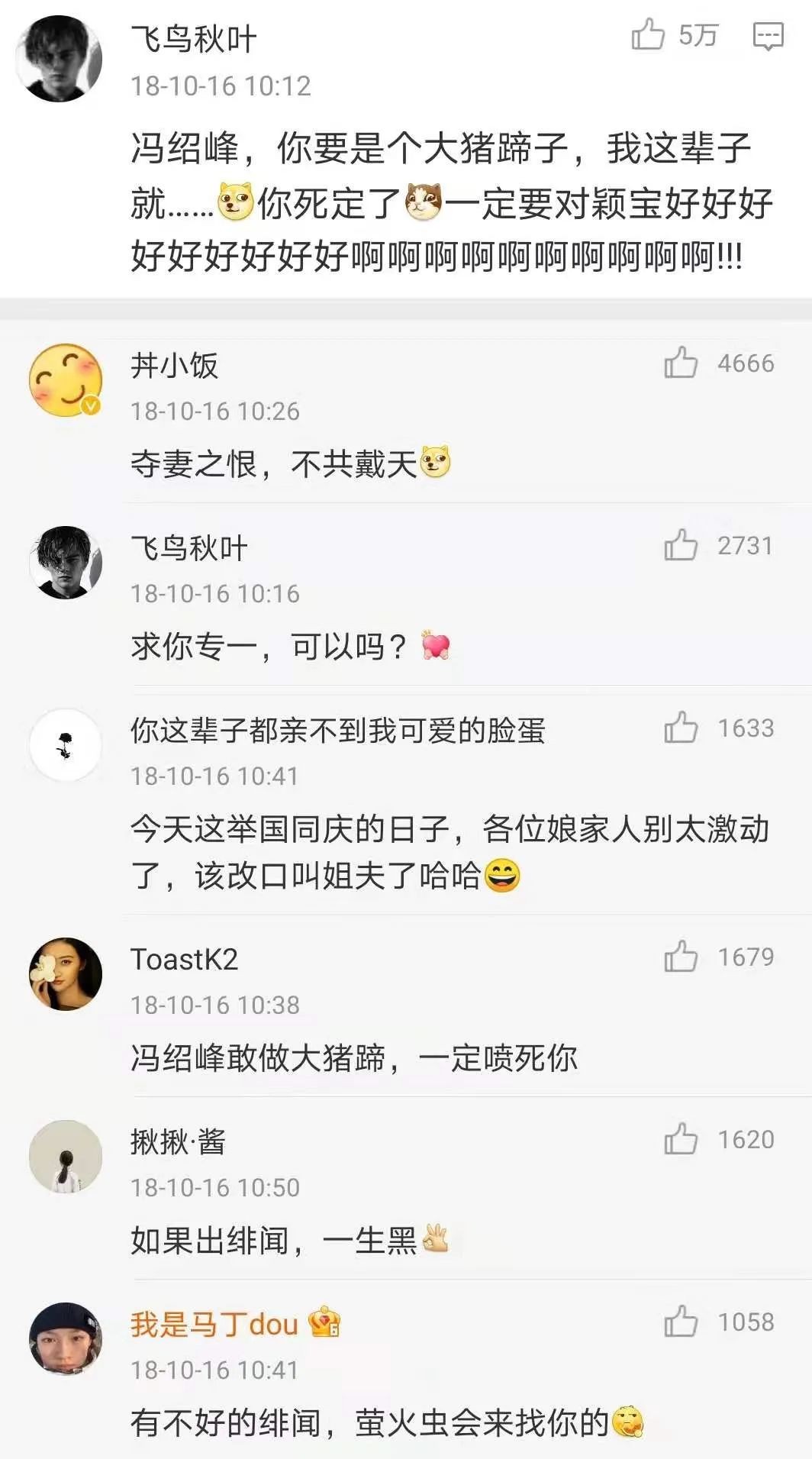Open the reply icon on the top comment
The width and height of the screenshot is (812, 1459).
point(768,35)
